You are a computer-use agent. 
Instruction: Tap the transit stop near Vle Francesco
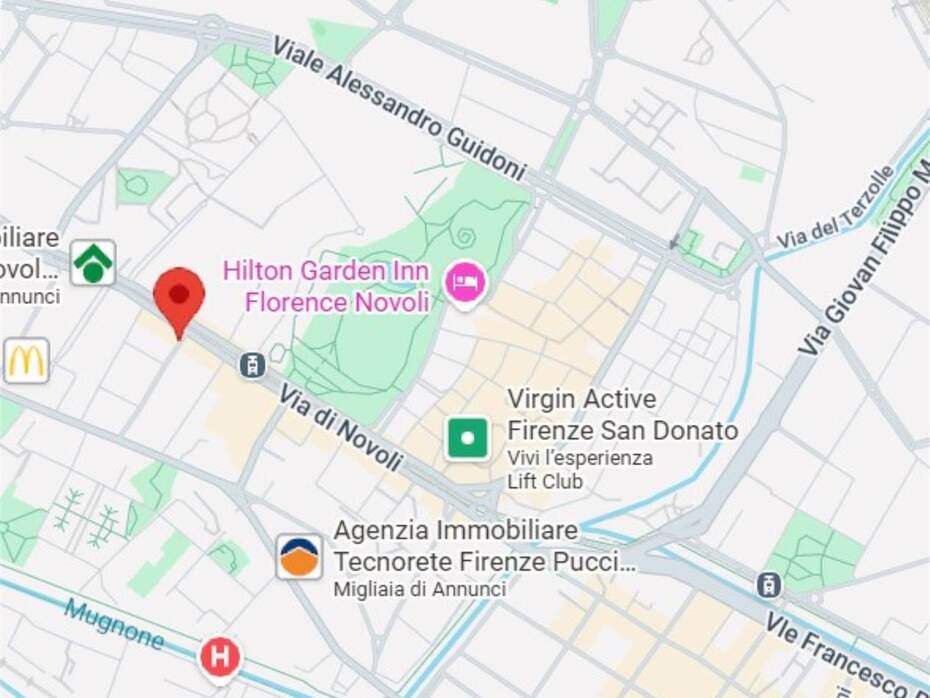(768, 584)
